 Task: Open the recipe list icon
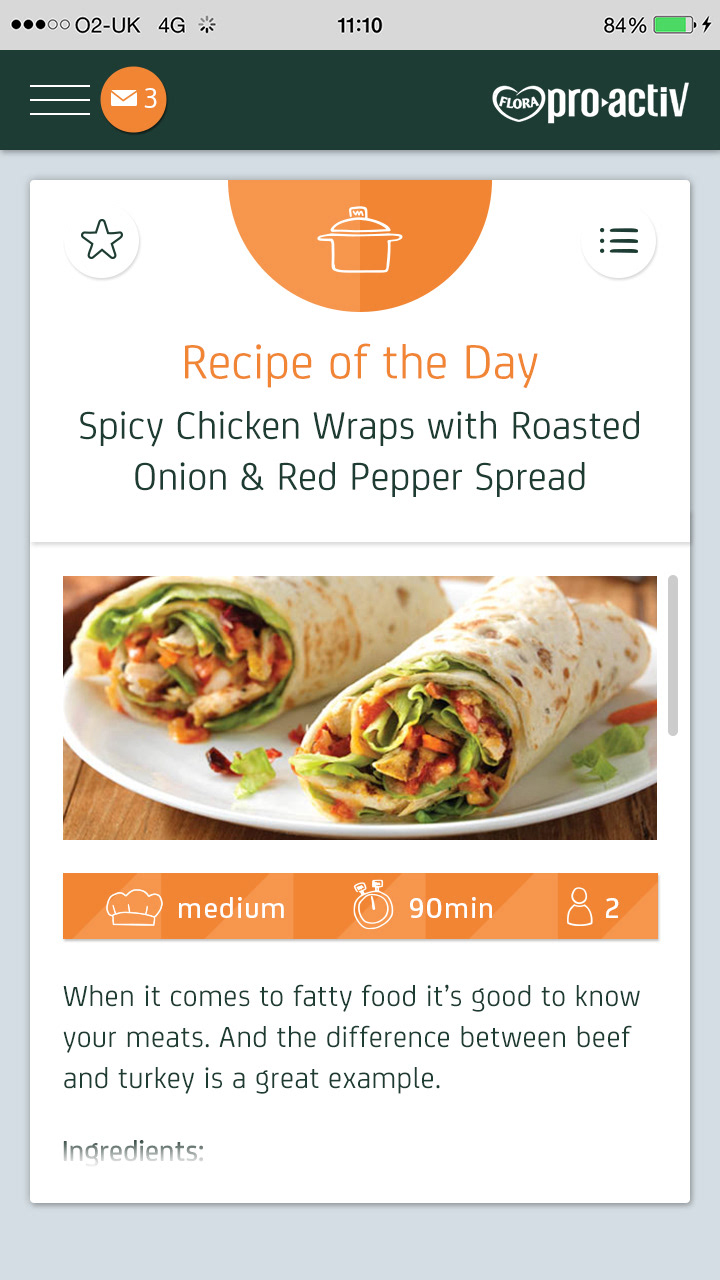618,240
